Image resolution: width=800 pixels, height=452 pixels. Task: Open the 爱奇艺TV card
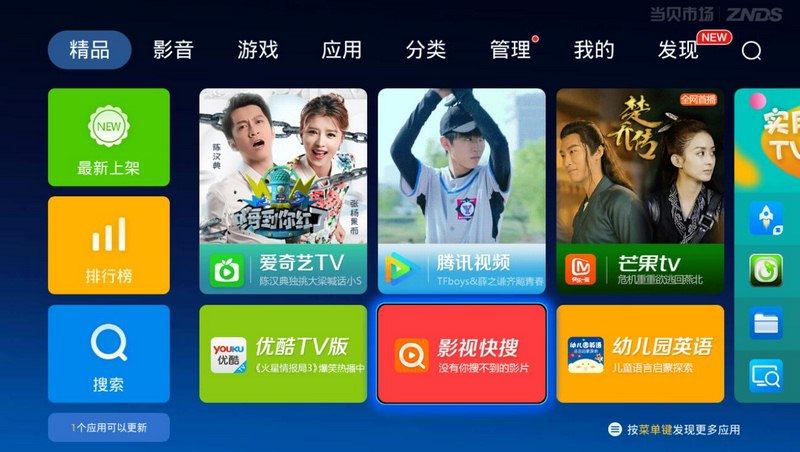(x=283, y=191)
